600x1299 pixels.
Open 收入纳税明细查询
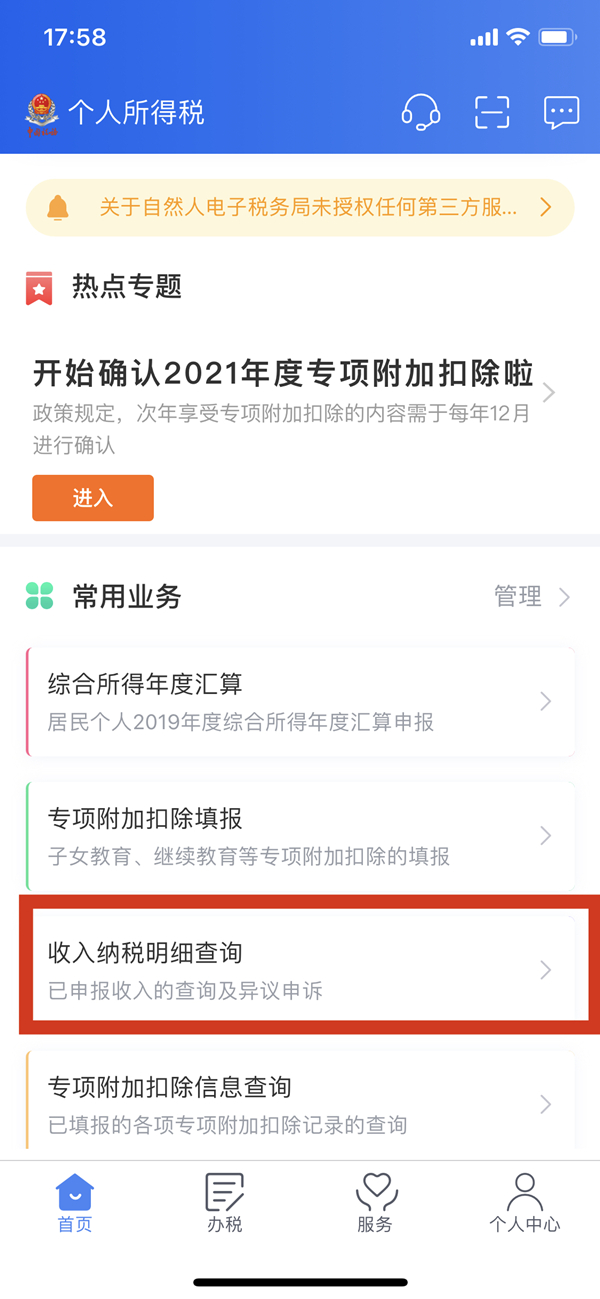[x=300, y=969]
